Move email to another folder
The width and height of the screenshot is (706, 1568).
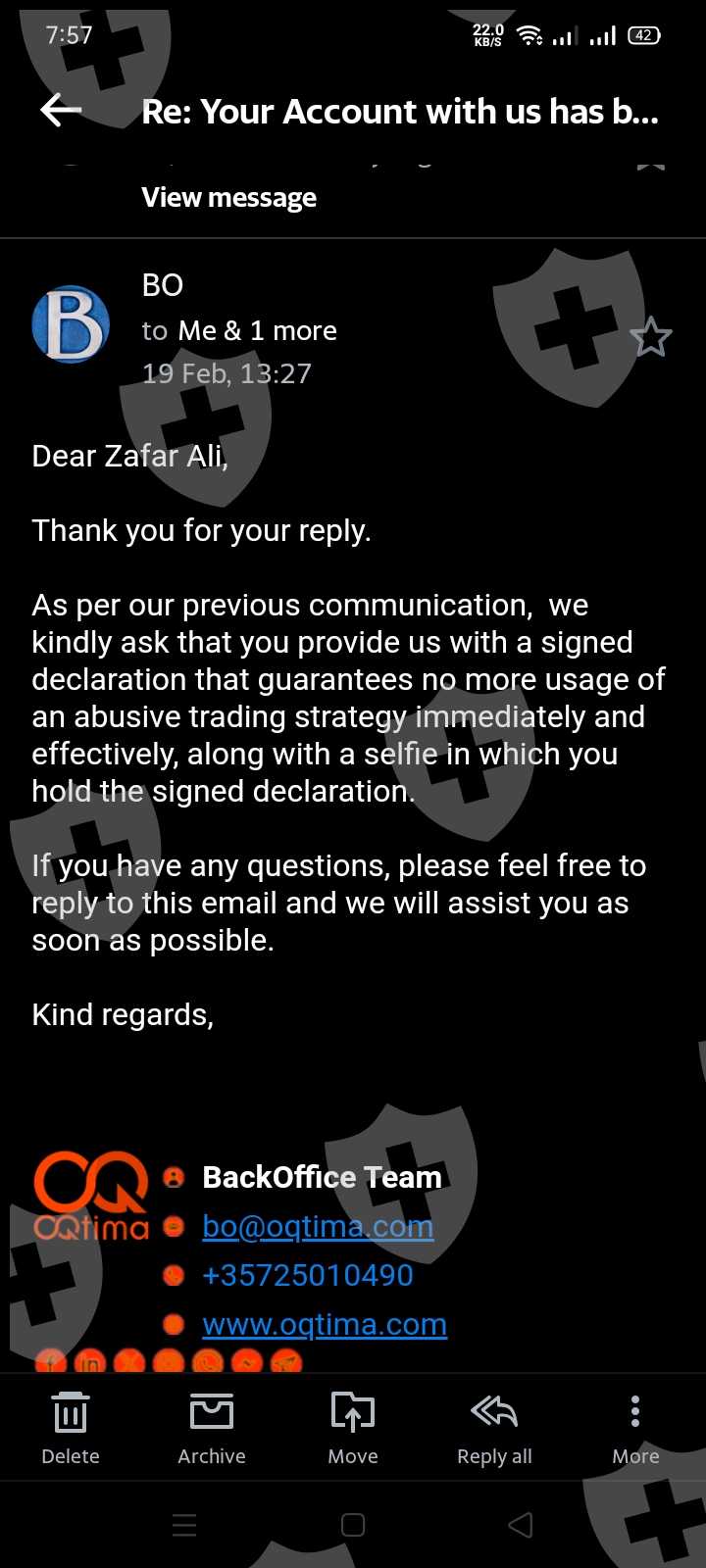(353, 1429)
